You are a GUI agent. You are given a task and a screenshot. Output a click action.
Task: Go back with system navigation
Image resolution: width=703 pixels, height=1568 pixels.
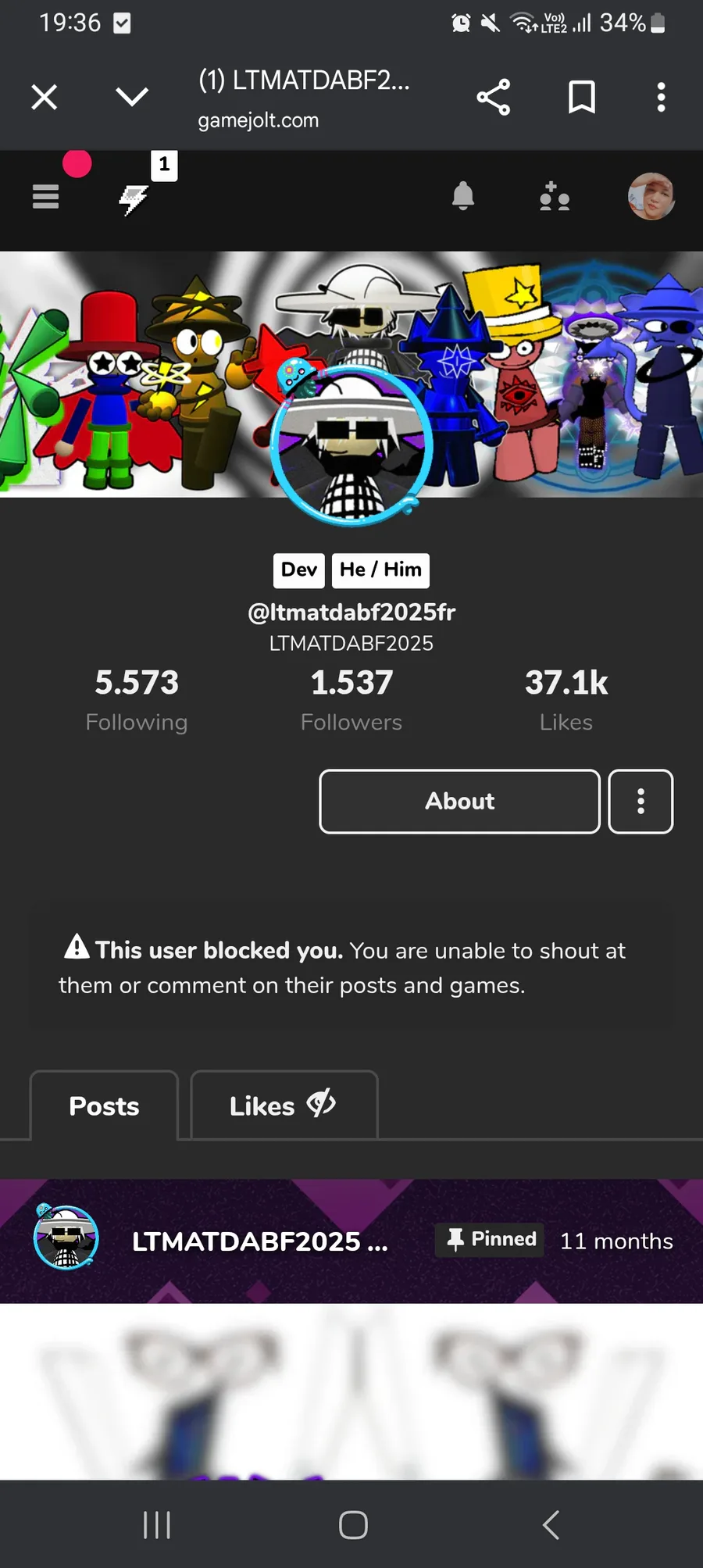pyautogui.click(x=551, y=1524)
